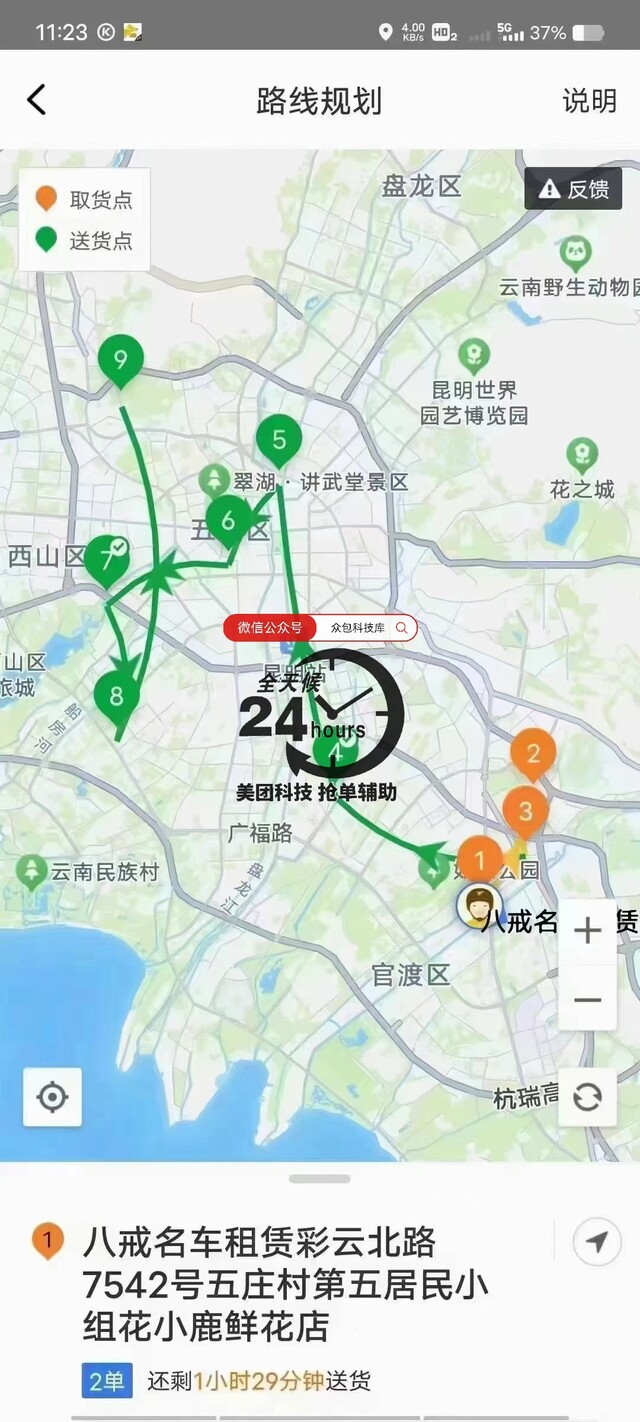Screen dimensions: 640x1422
Task: Refresh the route map
Action: click(587, 1097)
